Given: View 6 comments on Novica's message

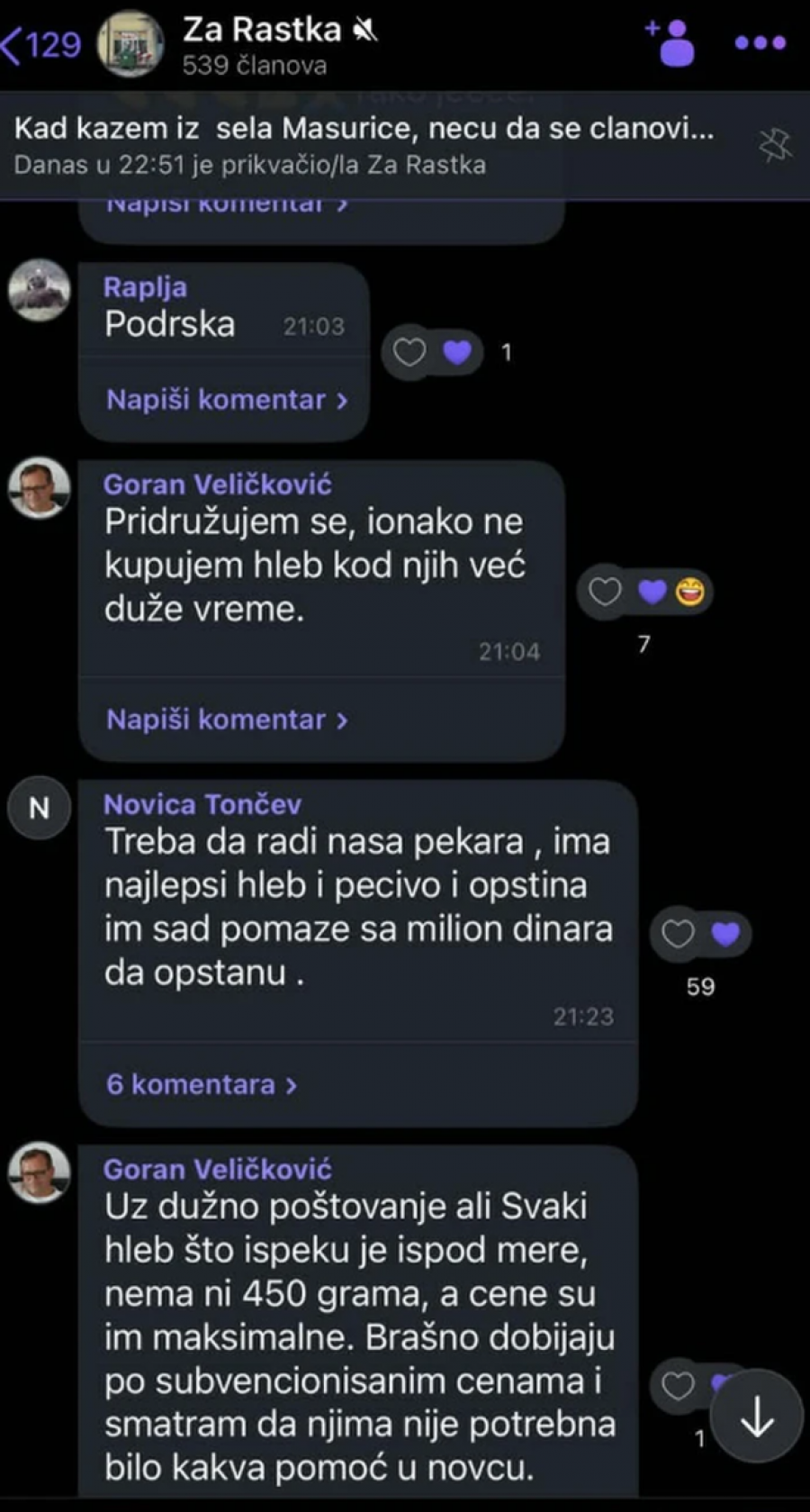Looking at the screenshot, I should 202,1084.
